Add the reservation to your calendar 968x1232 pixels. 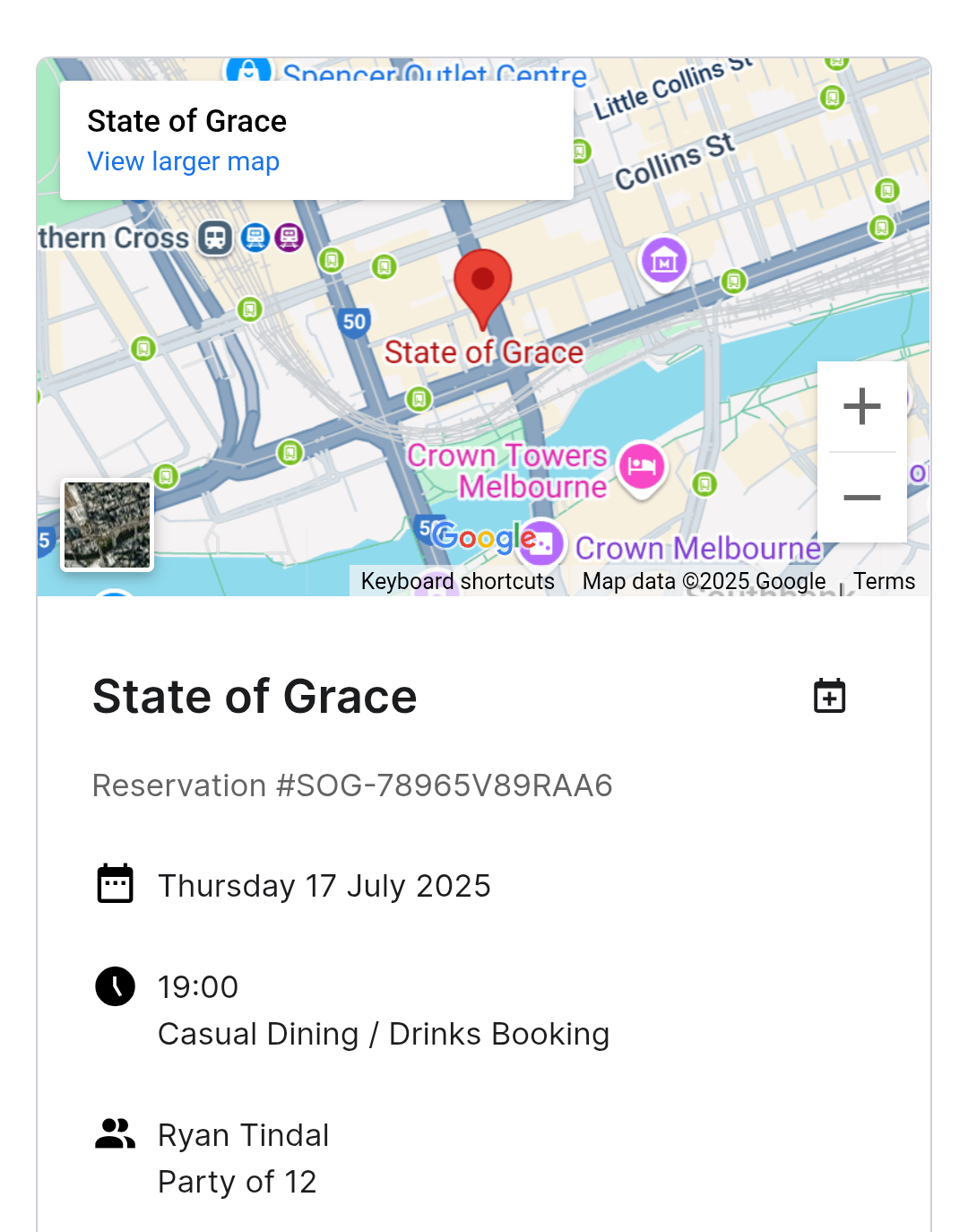(x=829, y=696)
